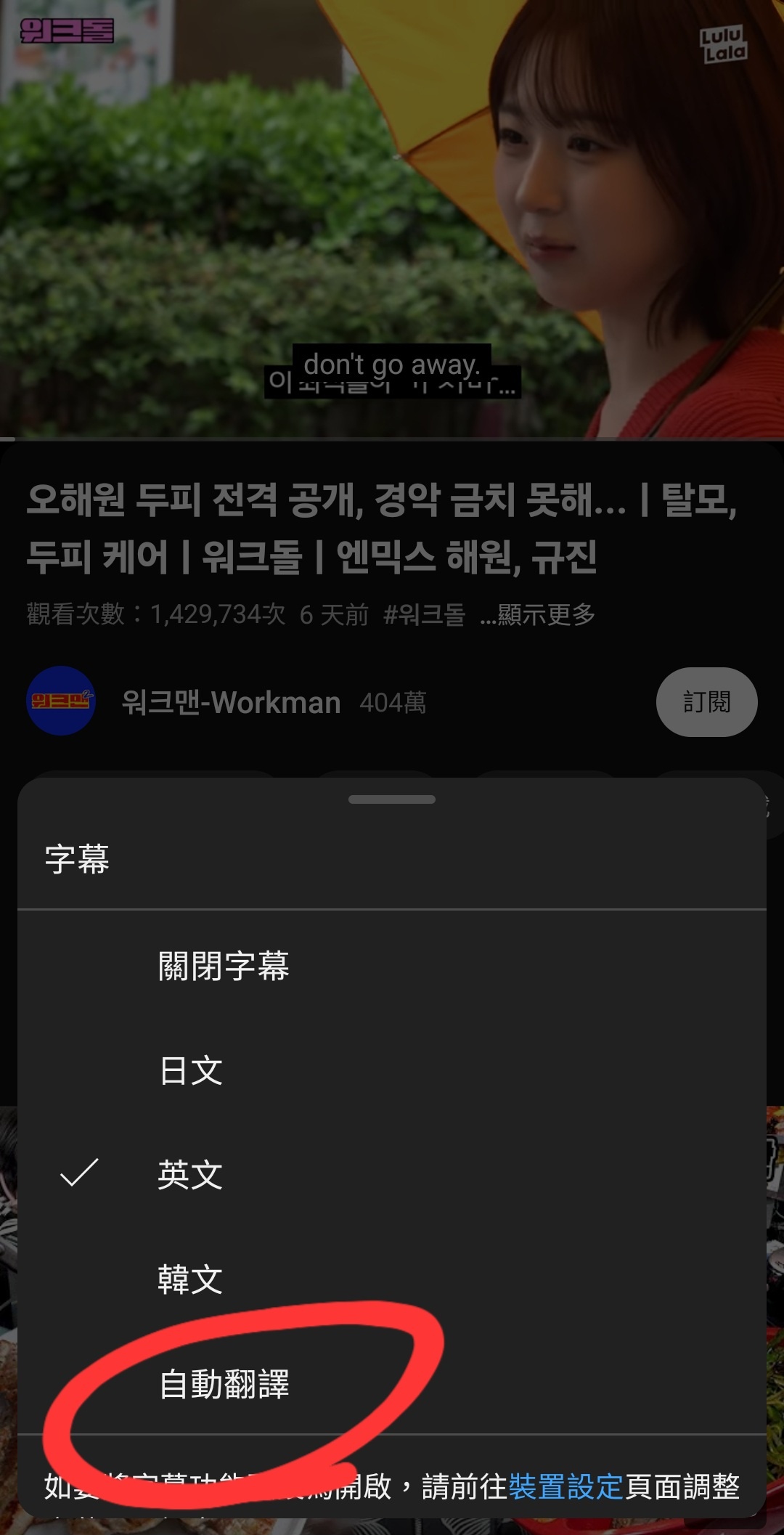
Task: Choose 英文 subtitle option
Action: [190, 1174]
